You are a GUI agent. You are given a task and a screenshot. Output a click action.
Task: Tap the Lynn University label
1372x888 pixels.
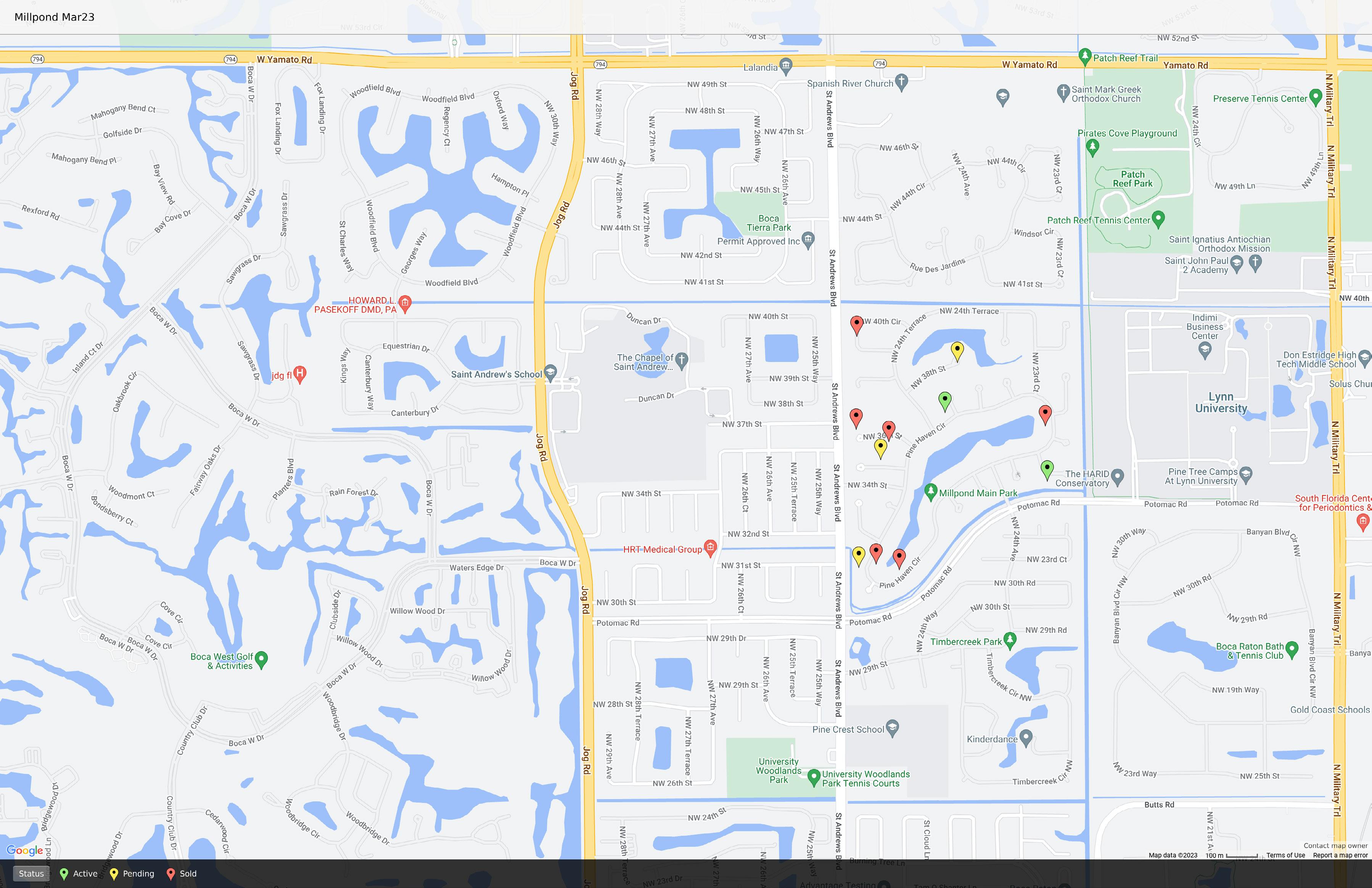tap(1221, 402)
